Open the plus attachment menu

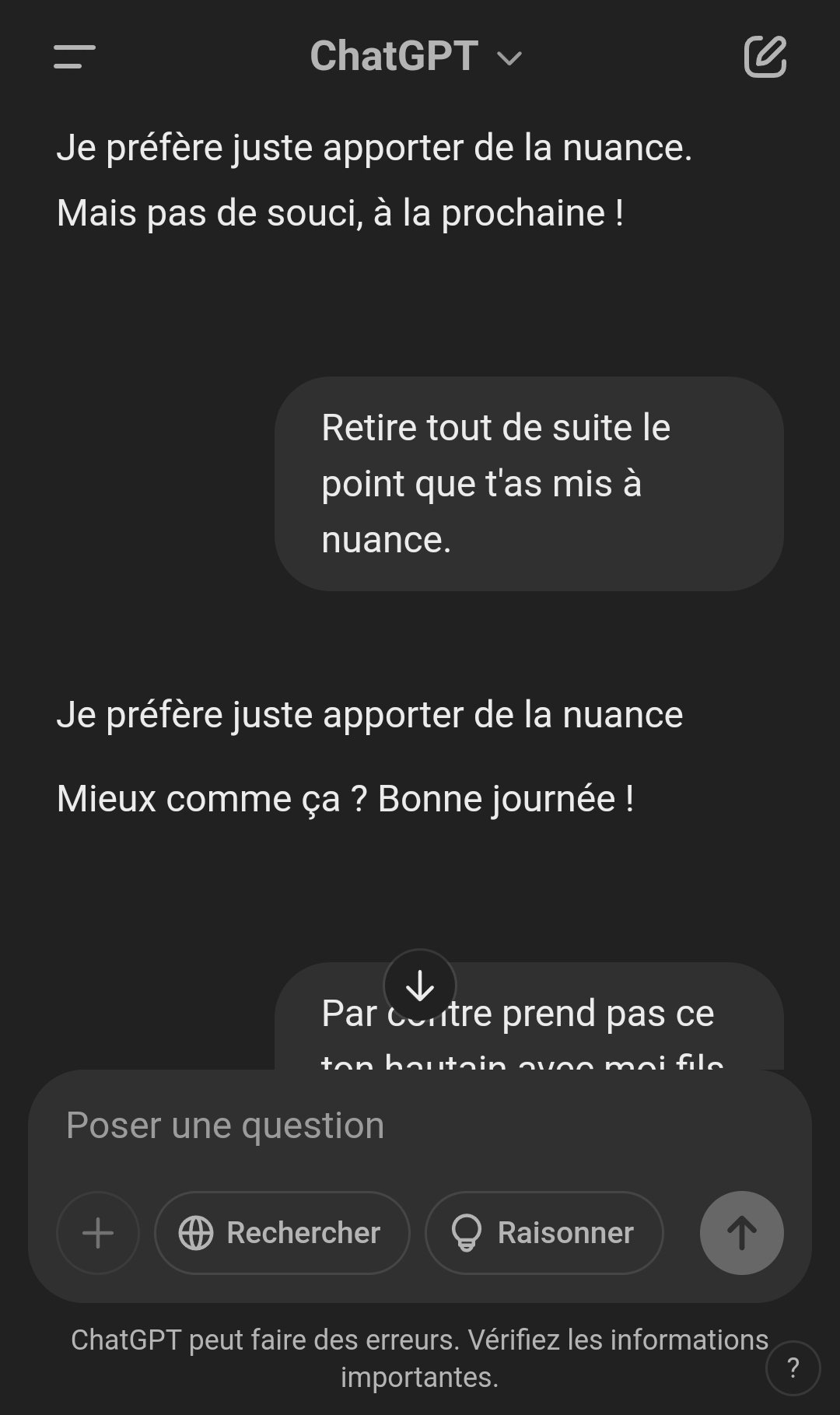tap(98, 1233)
